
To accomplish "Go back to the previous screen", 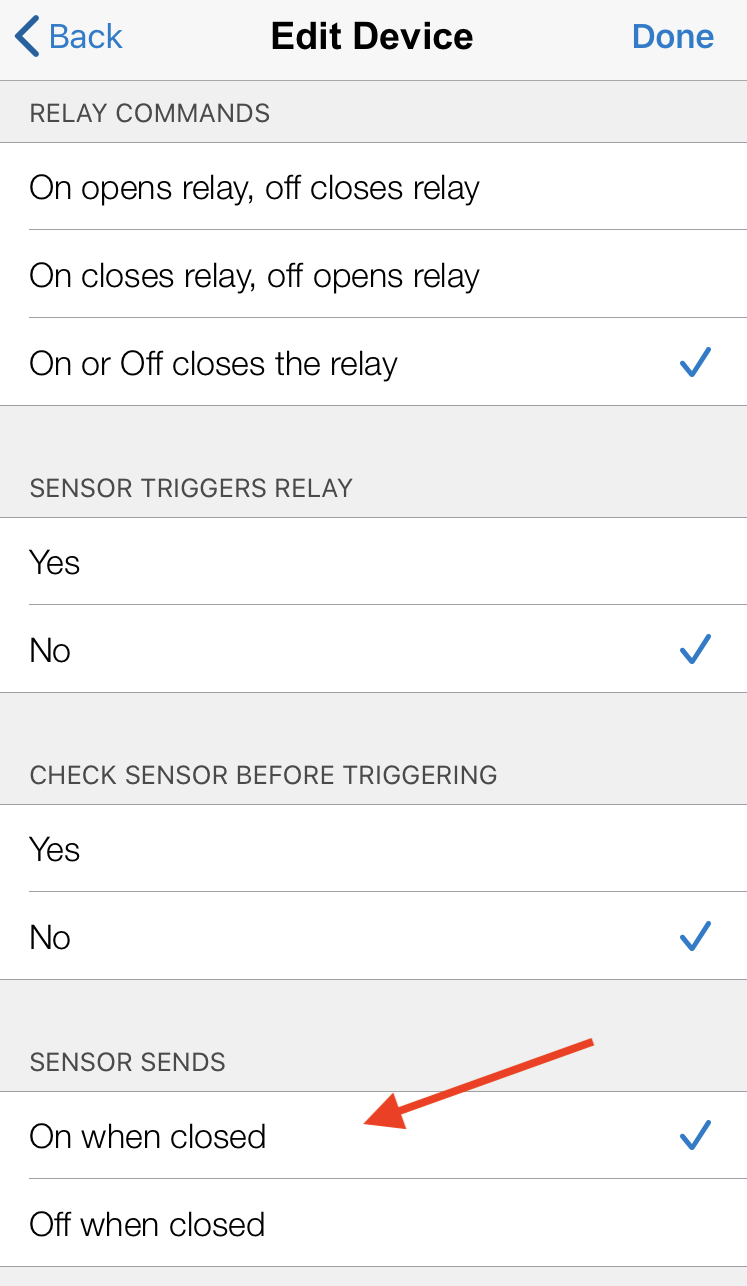I will point(70,37).
